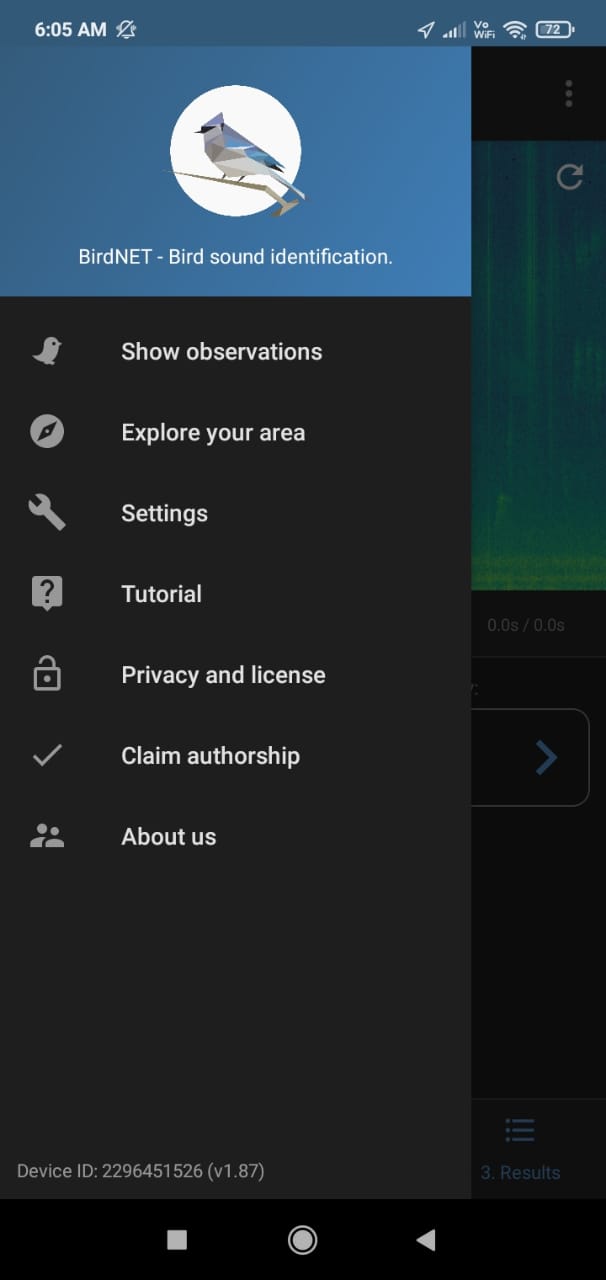
Task: Tap the refresh icon over the spectrogram
Action: 569,178
